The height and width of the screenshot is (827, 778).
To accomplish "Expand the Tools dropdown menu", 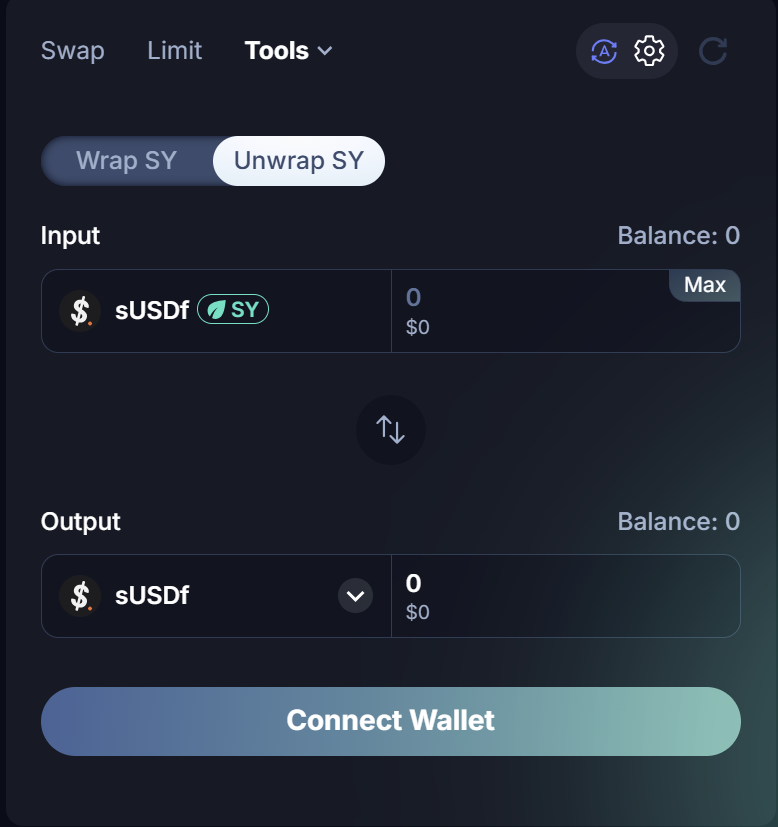I will pos(288,50).
